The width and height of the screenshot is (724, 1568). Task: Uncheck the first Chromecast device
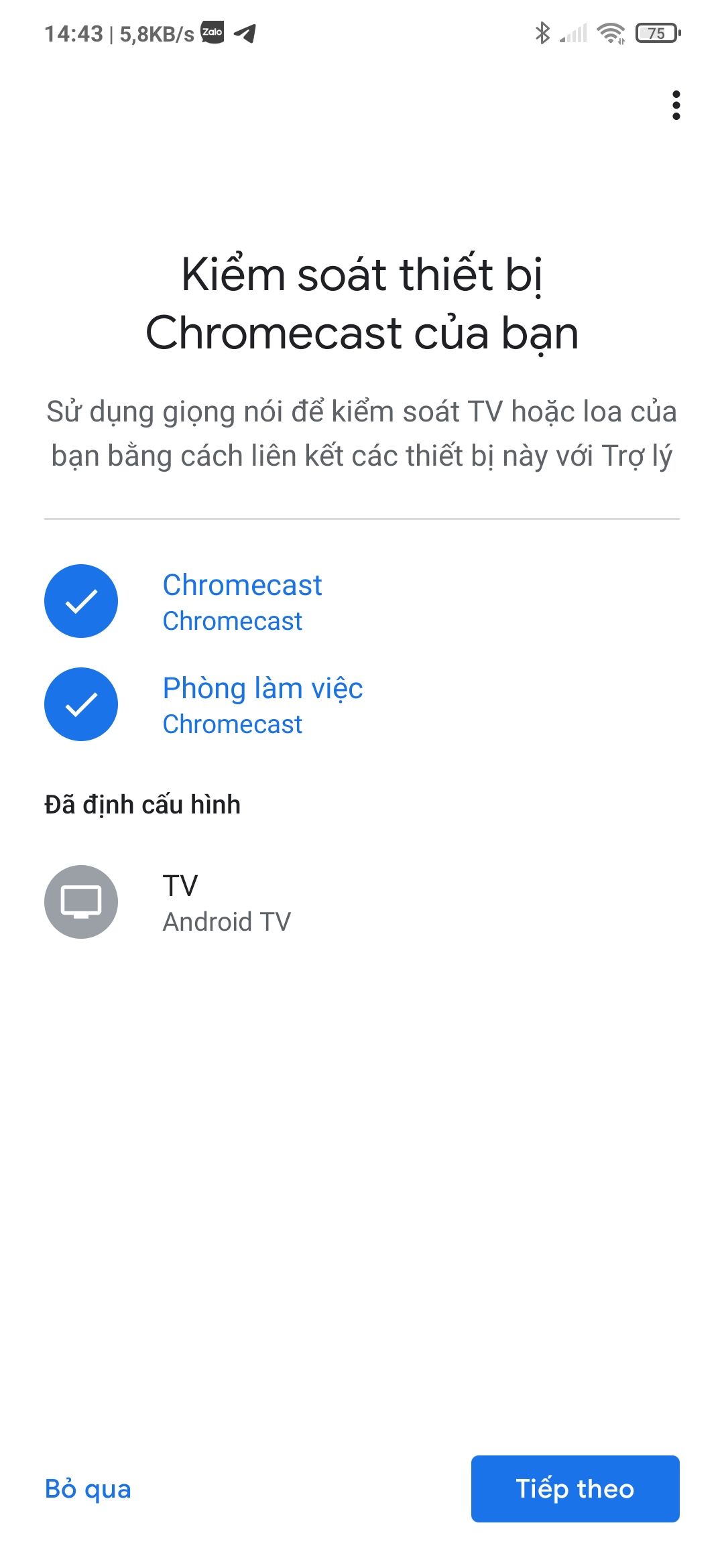81,601
